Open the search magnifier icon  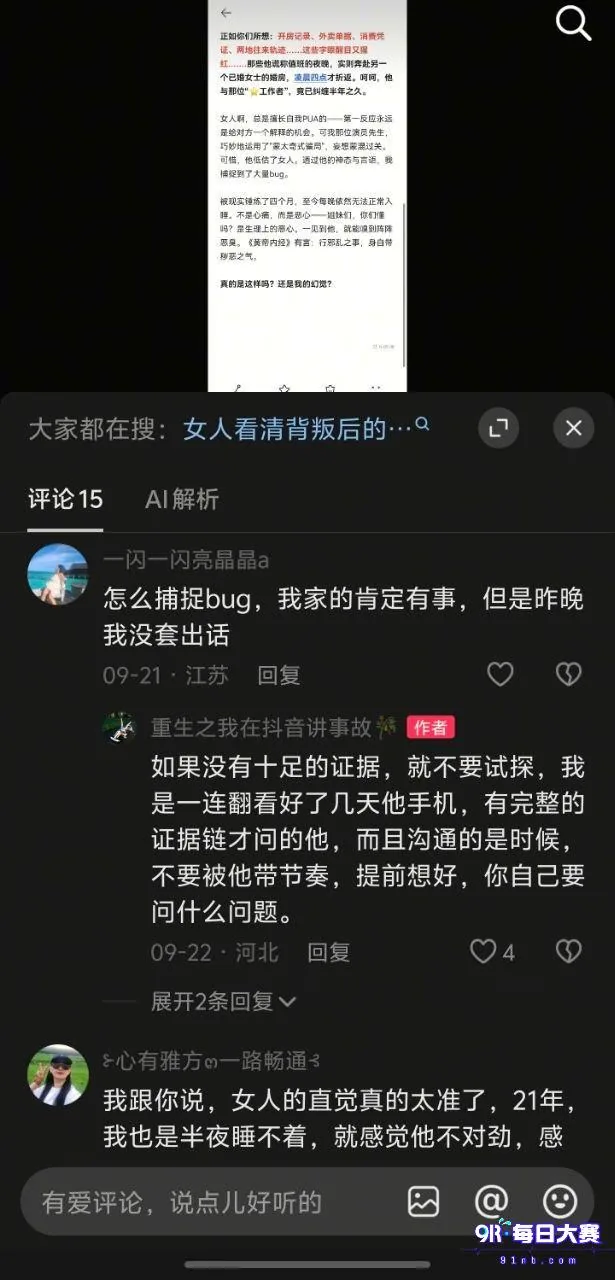tap(574, 22)
